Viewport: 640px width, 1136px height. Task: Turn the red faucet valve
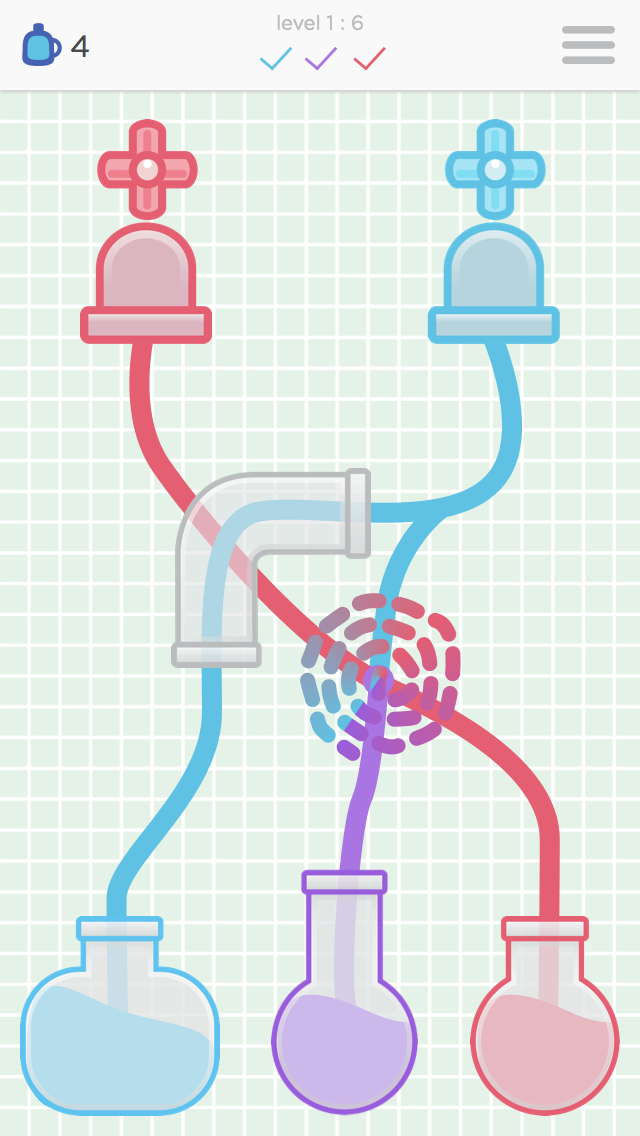[147, 169]
